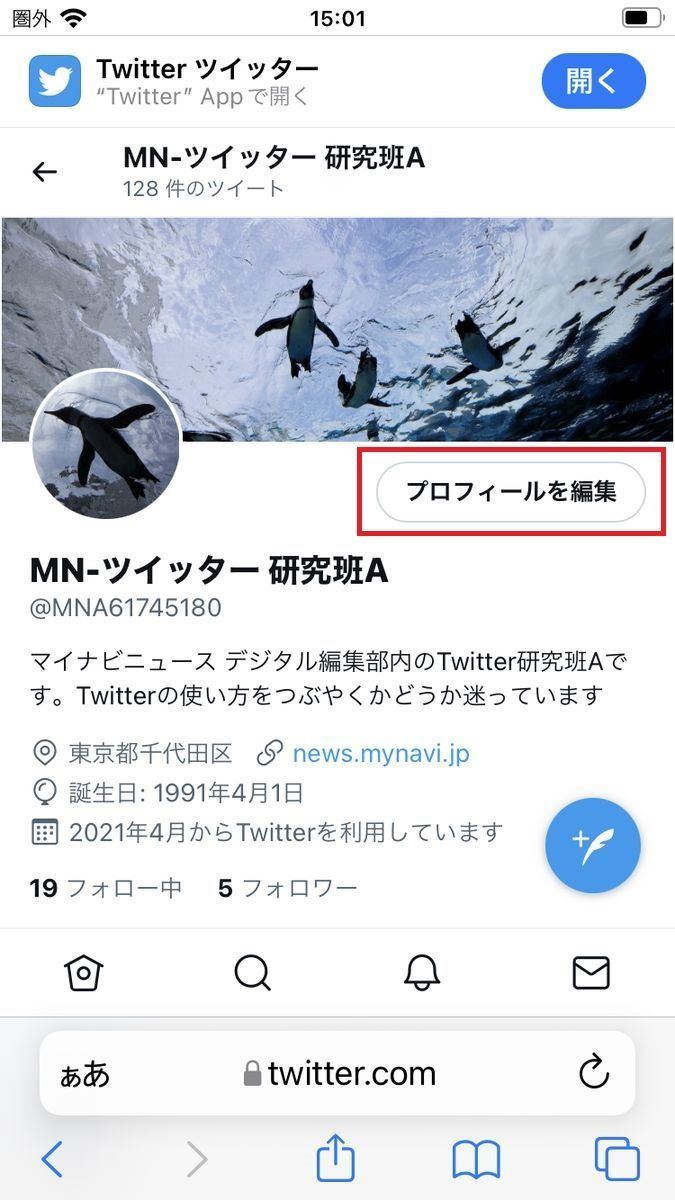Tap the 開く button in the Twitter app banner
The width and height of the screenshot is (675, 1200).
coord(594,81)
